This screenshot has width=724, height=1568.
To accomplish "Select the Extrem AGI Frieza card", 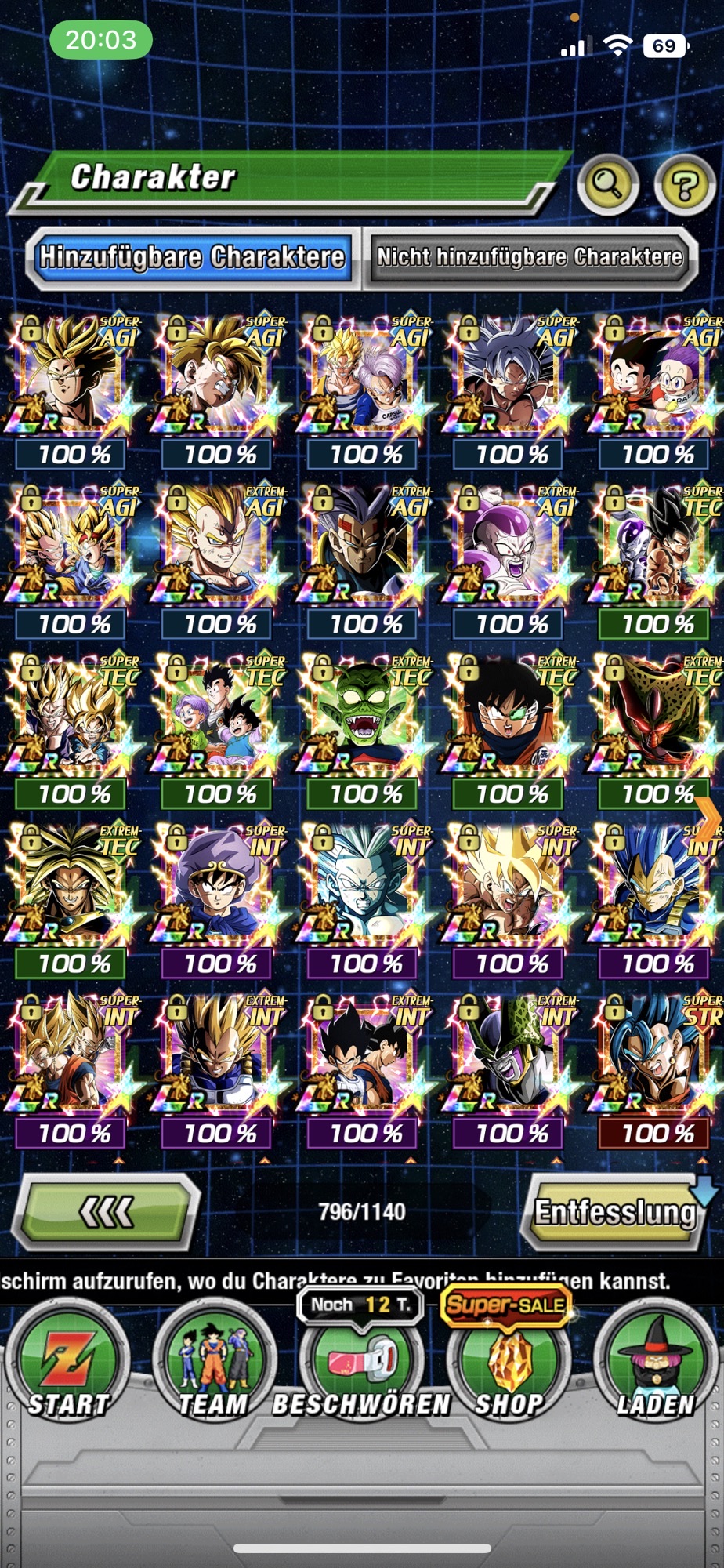I will pos(512,561).
